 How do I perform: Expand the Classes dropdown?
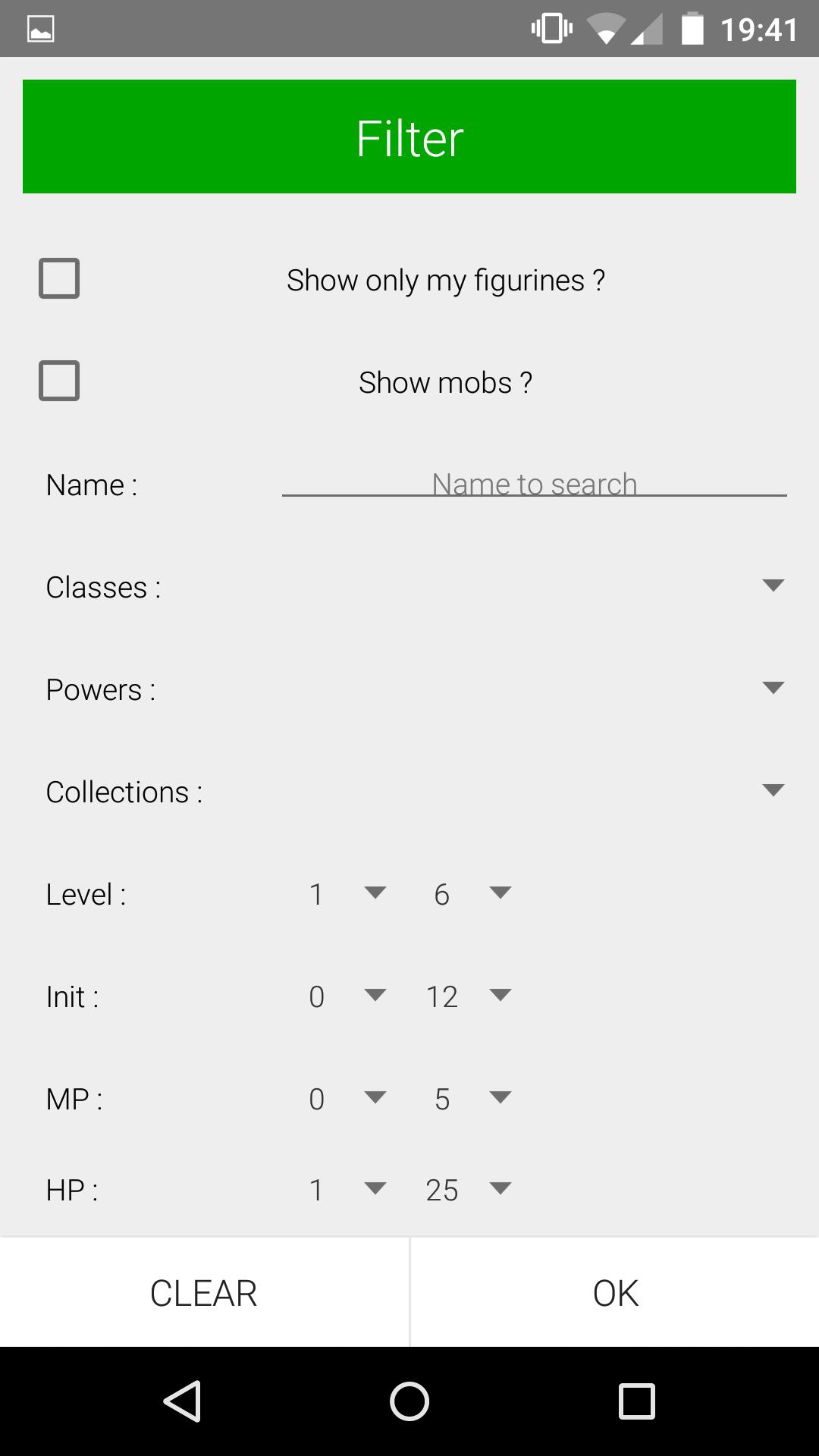[772, 586]
